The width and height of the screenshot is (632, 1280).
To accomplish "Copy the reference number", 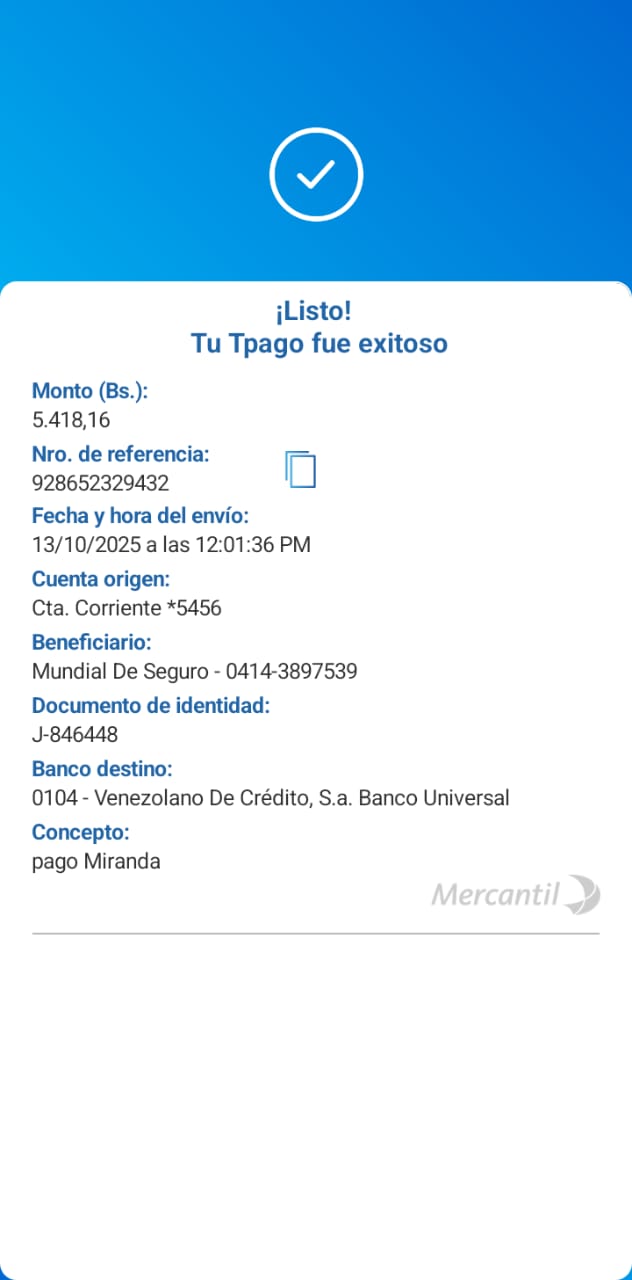I will coord(300,469).
